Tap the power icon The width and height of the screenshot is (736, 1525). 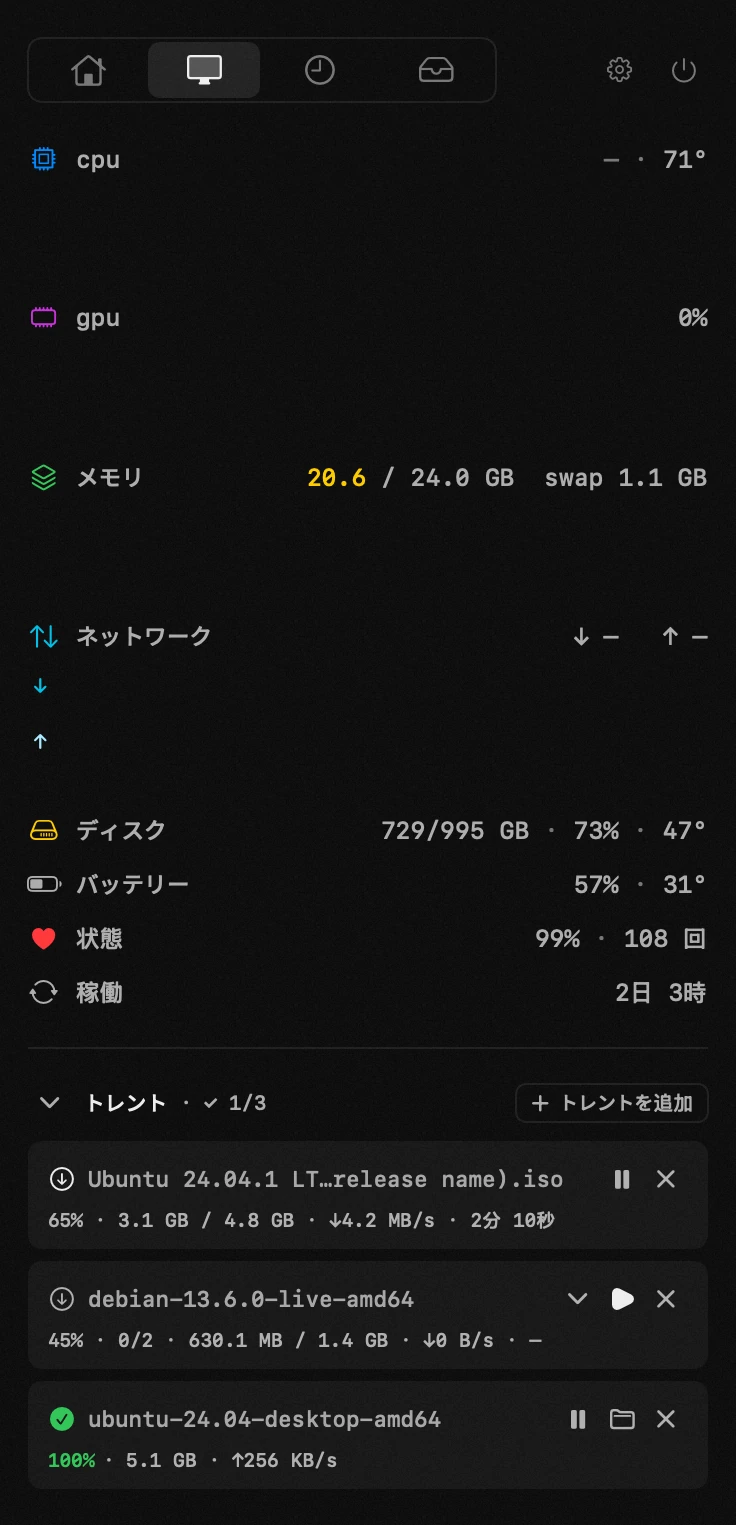pos(684,70)
